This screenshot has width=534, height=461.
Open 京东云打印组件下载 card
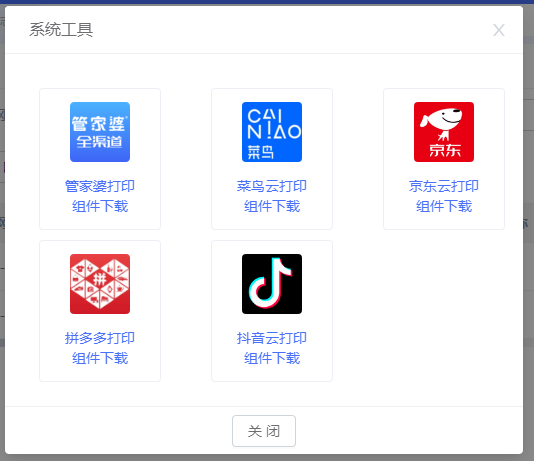pos(444,159)
